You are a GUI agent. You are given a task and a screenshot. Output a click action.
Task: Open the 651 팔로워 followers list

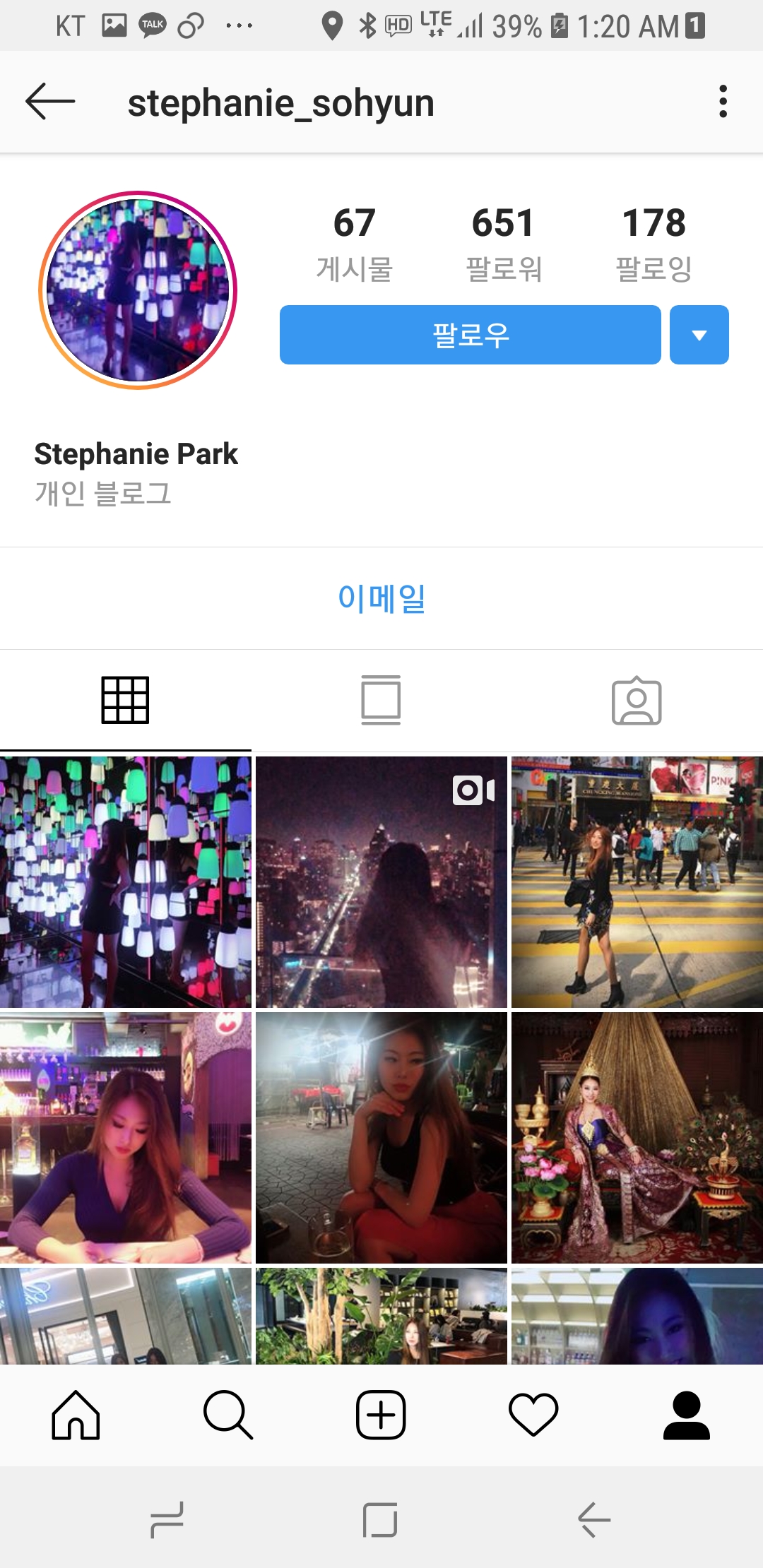503,242
